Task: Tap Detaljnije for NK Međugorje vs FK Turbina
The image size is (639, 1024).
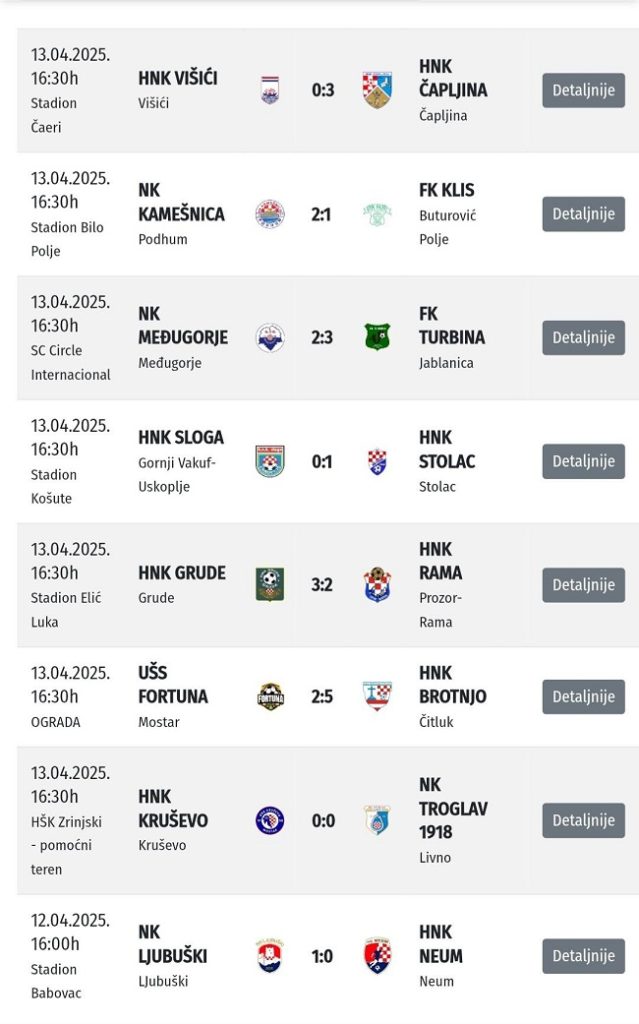Action: coord(583,338)
